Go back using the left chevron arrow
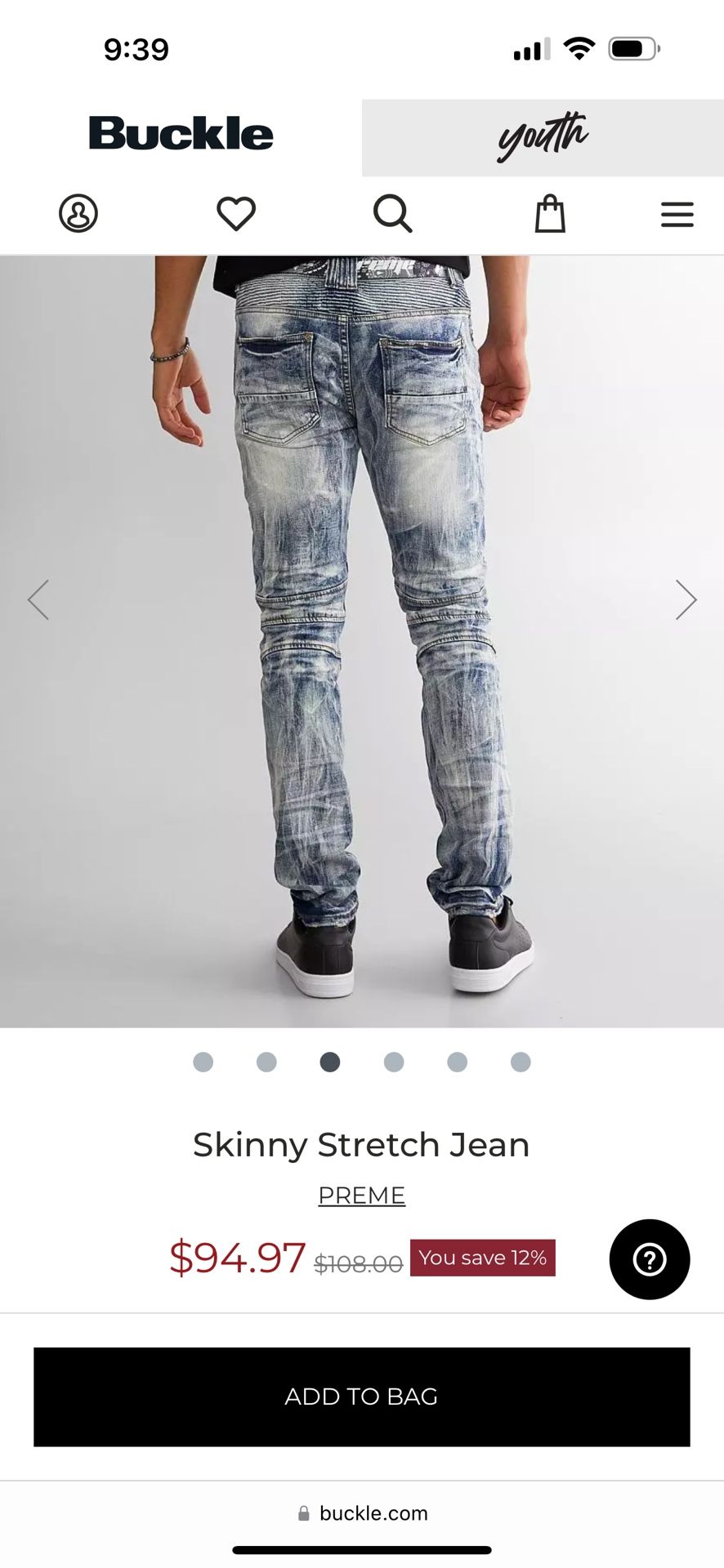 (38, 599)
